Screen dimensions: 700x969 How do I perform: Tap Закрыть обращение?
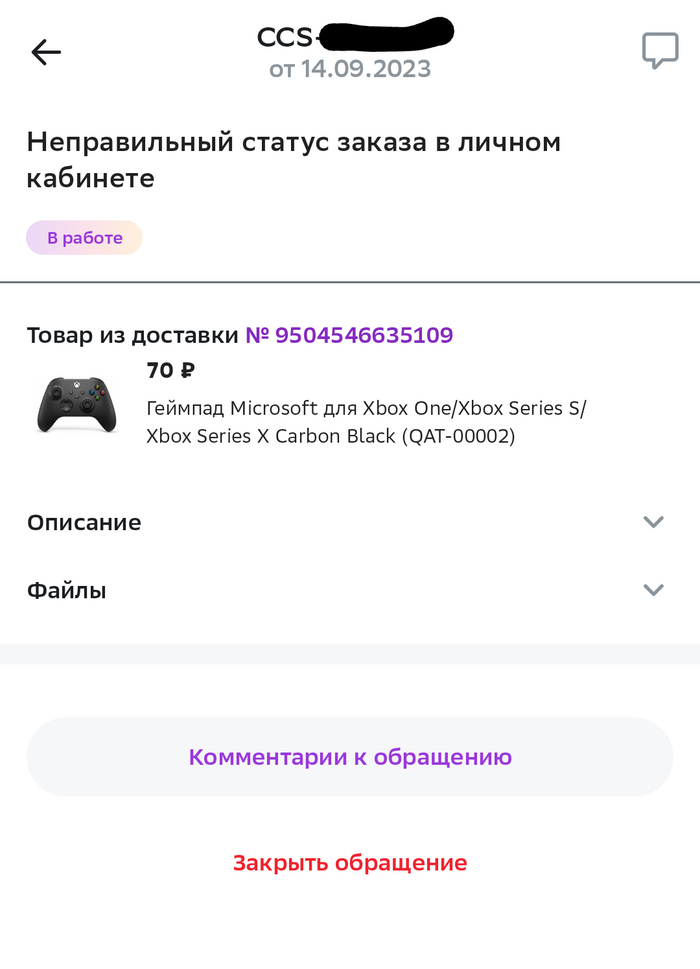click(x=350, y=862)
